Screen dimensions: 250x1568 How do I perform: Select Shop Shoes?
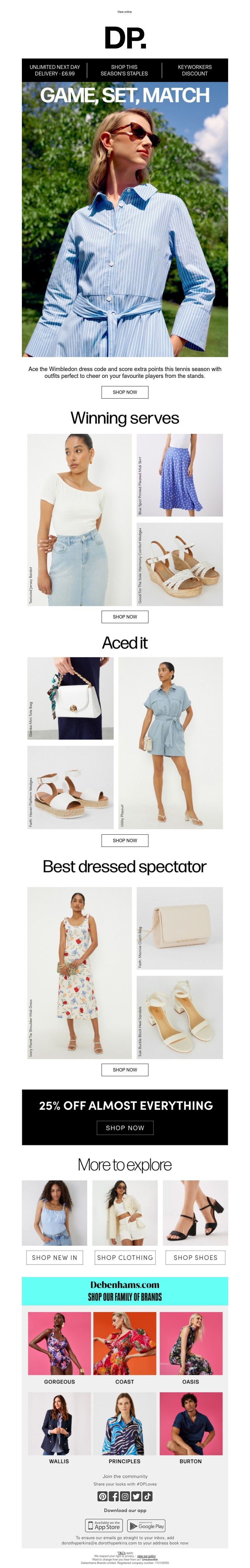click(195, 1258)
